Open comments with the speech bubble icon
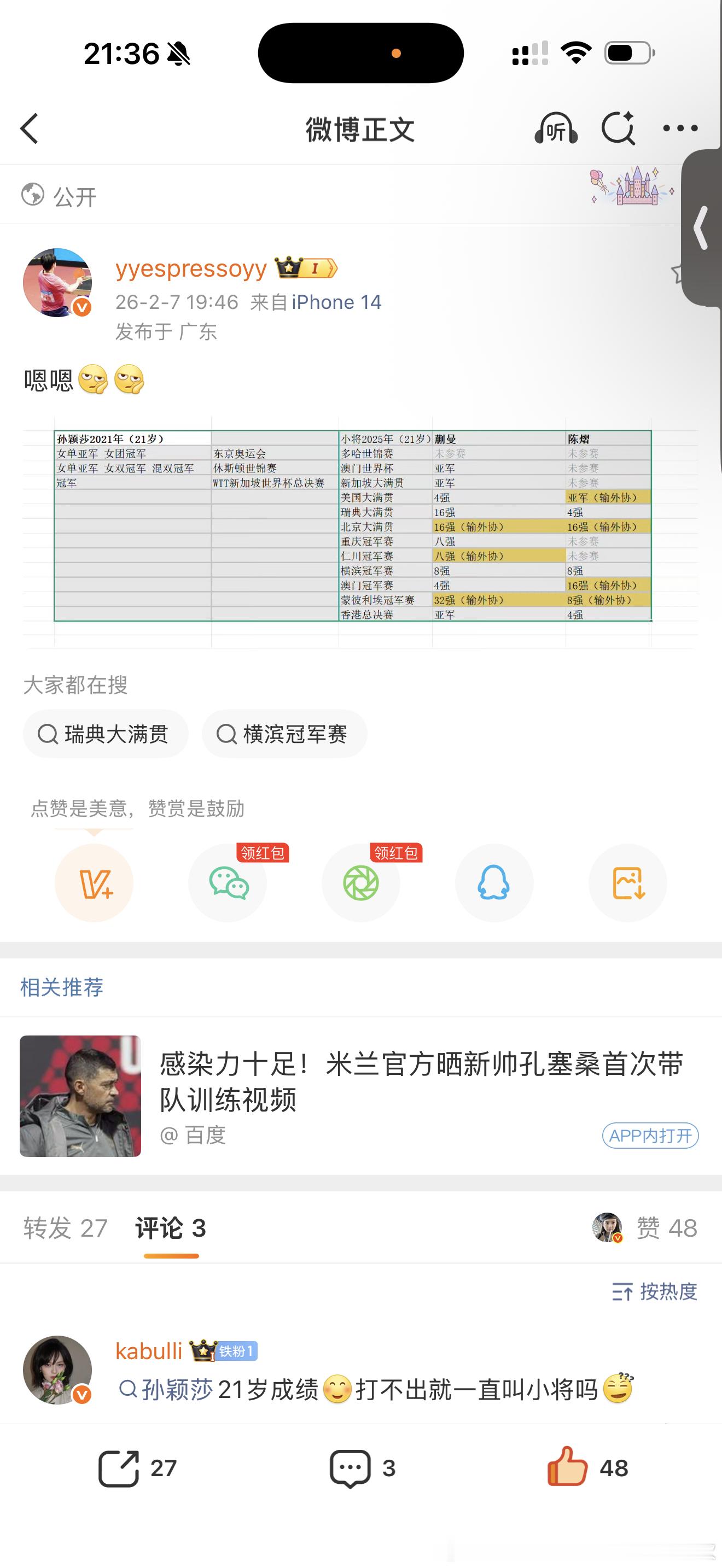The height and width of the screenshot is (1568, 722). point(352,1467)
